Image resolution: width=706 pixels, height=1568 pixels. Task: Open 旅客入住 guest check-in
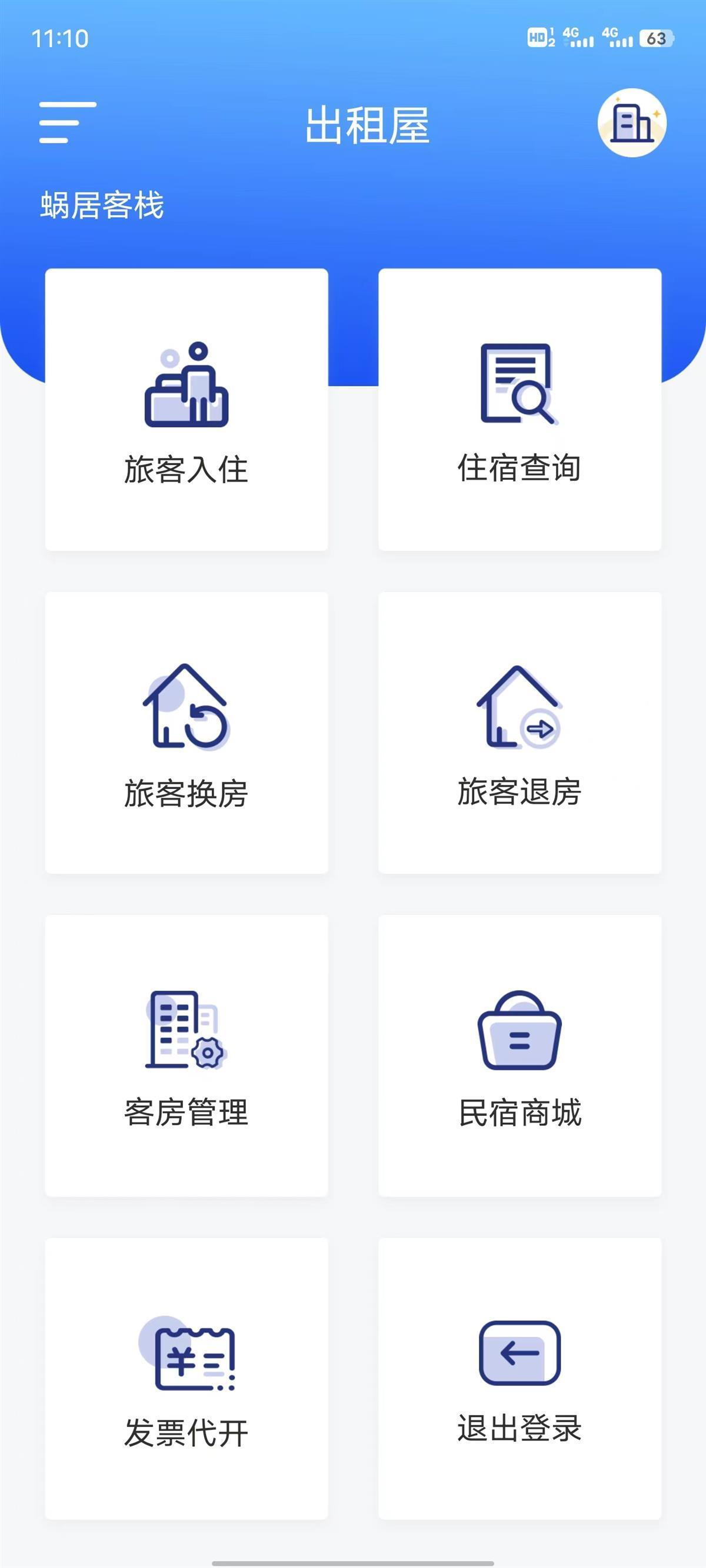coord(187,410)
